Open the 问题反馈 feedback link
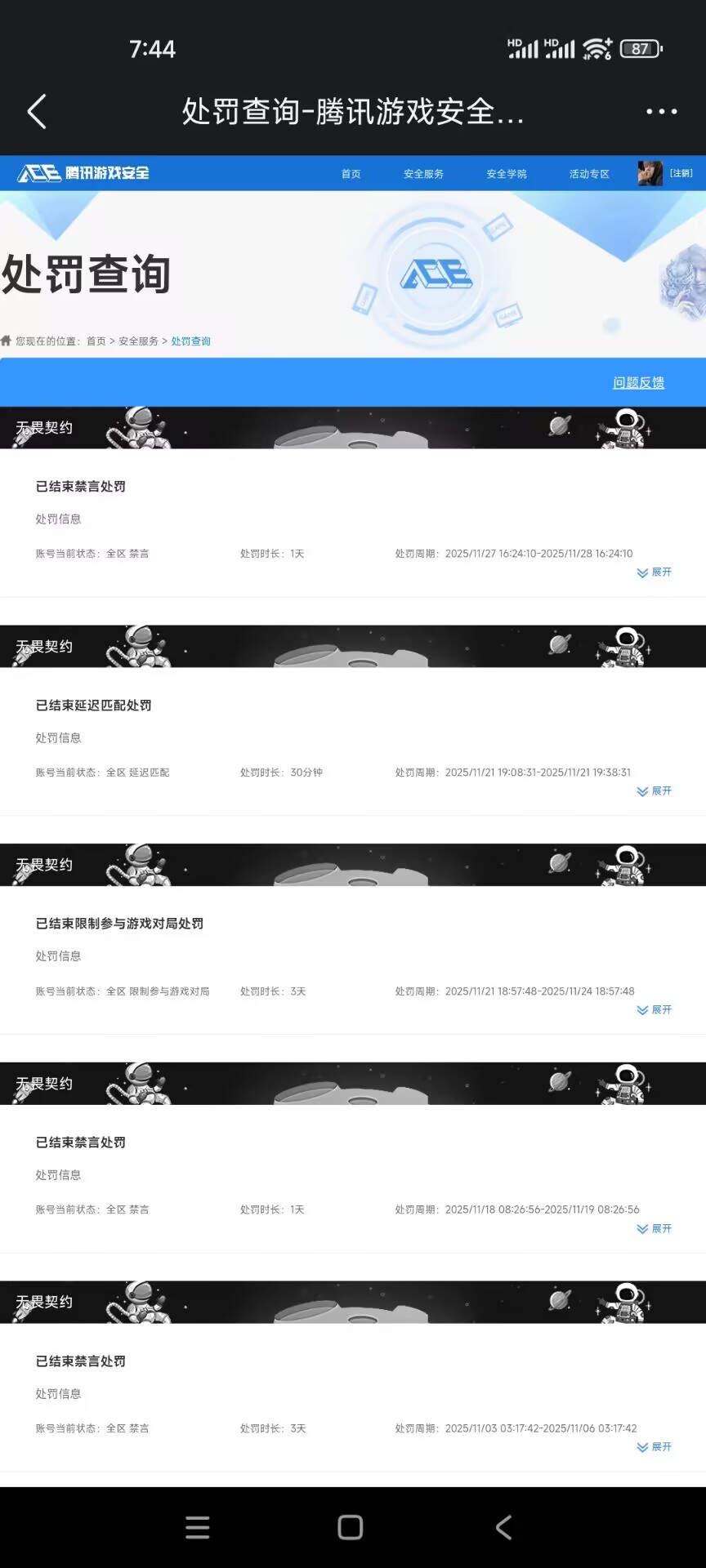Viewport: 706px width, 1568px height. tap(638, 382)
